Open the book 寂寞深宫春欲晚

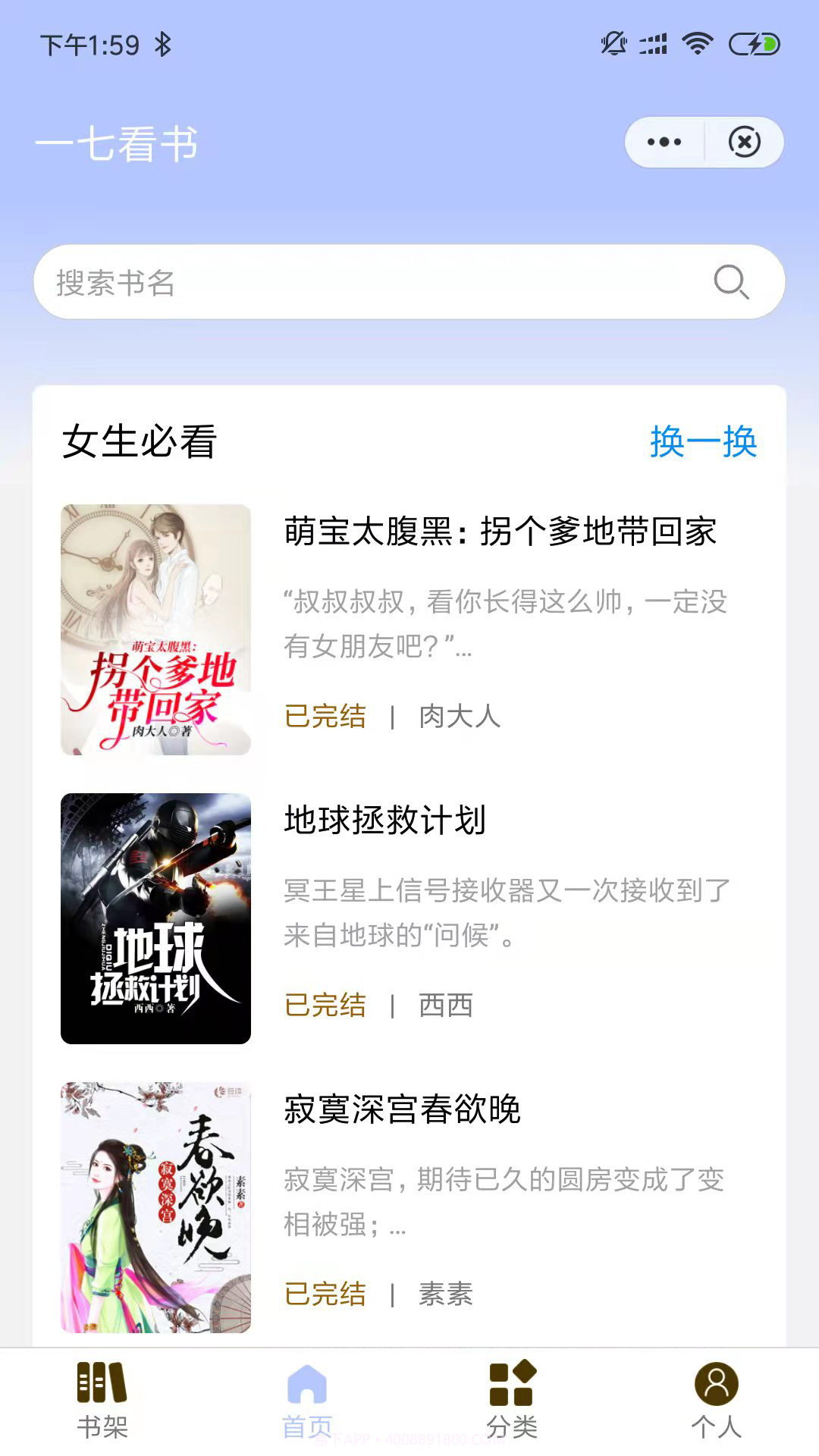(403, 1109)
